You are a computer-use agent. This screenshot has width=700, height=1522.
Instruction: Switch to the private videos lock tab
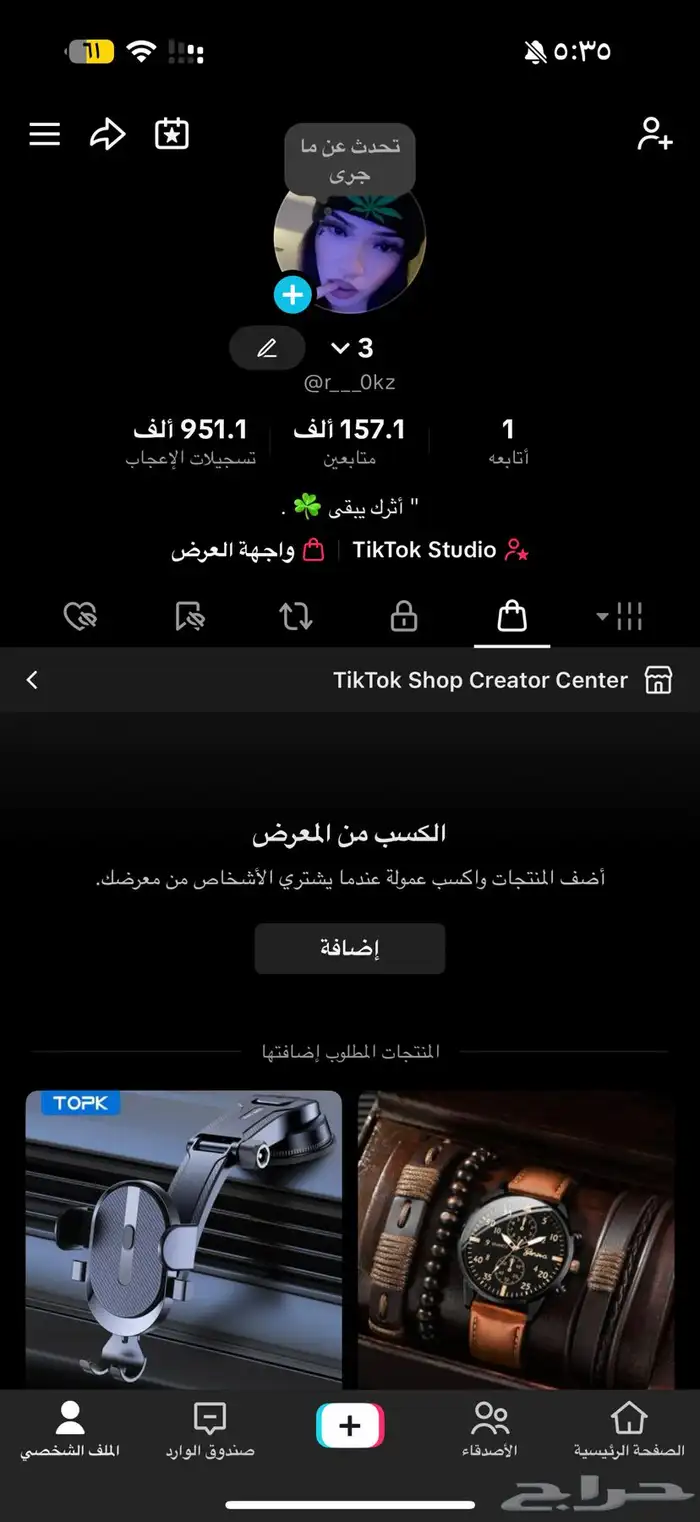(x=404, y=617)
